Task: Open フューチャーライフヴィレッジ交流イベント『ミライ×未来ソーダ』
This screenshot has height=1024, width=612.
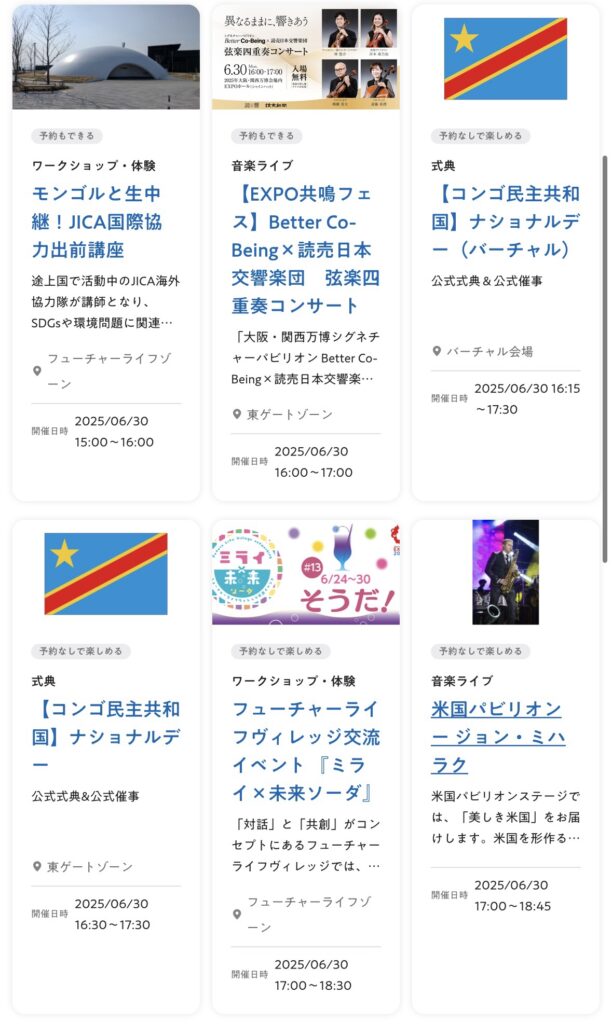Action: [x=305, y=751]
